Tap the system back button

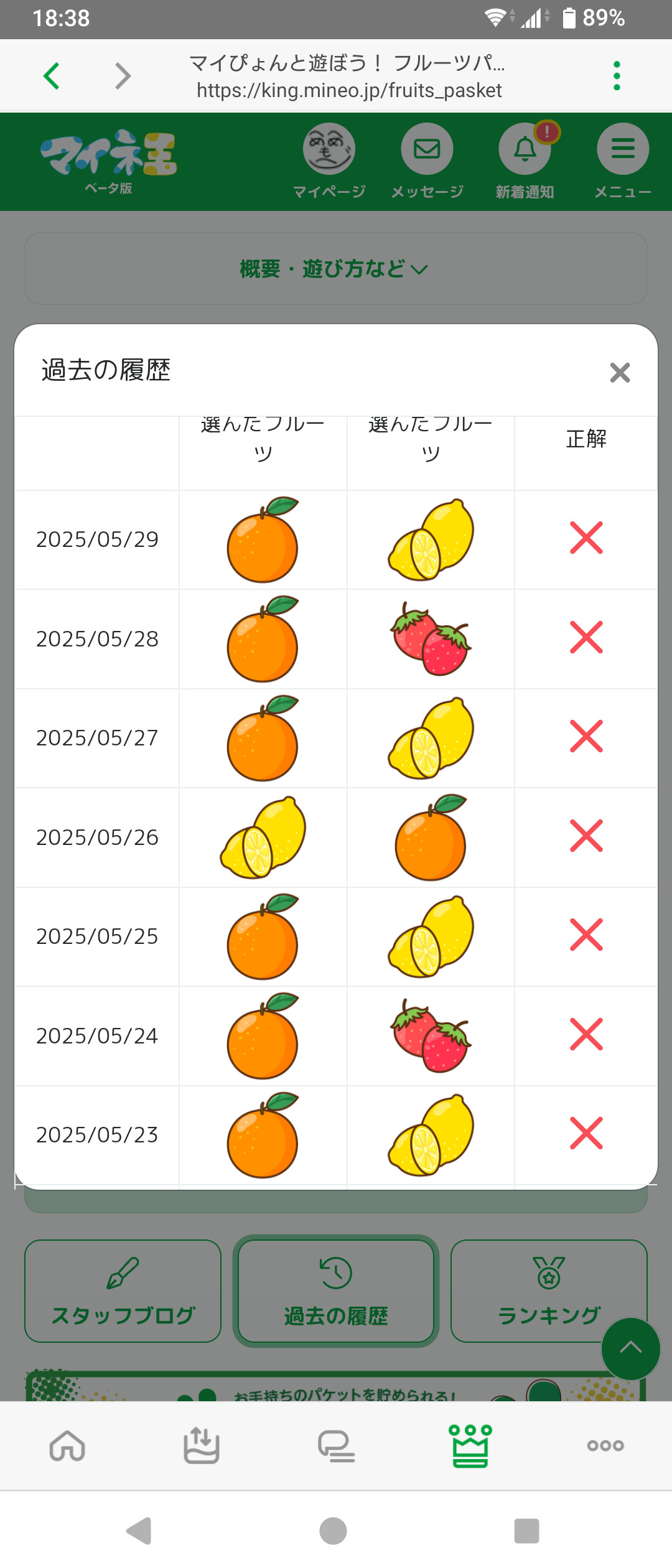pos(139,1531)
